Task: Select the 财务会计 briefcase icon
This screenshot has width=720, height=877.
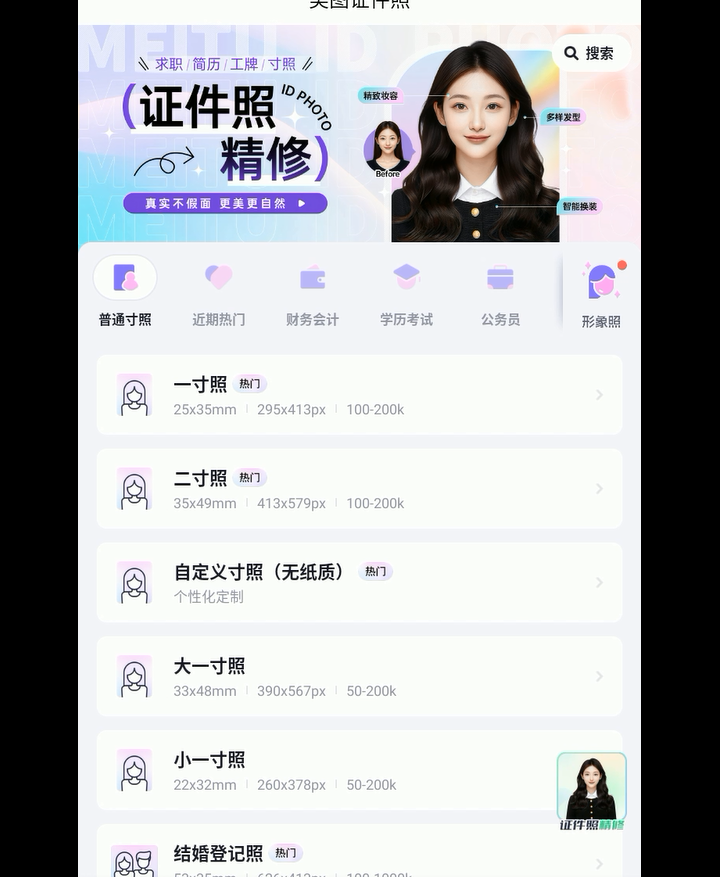Action: (x=312, y=277)
